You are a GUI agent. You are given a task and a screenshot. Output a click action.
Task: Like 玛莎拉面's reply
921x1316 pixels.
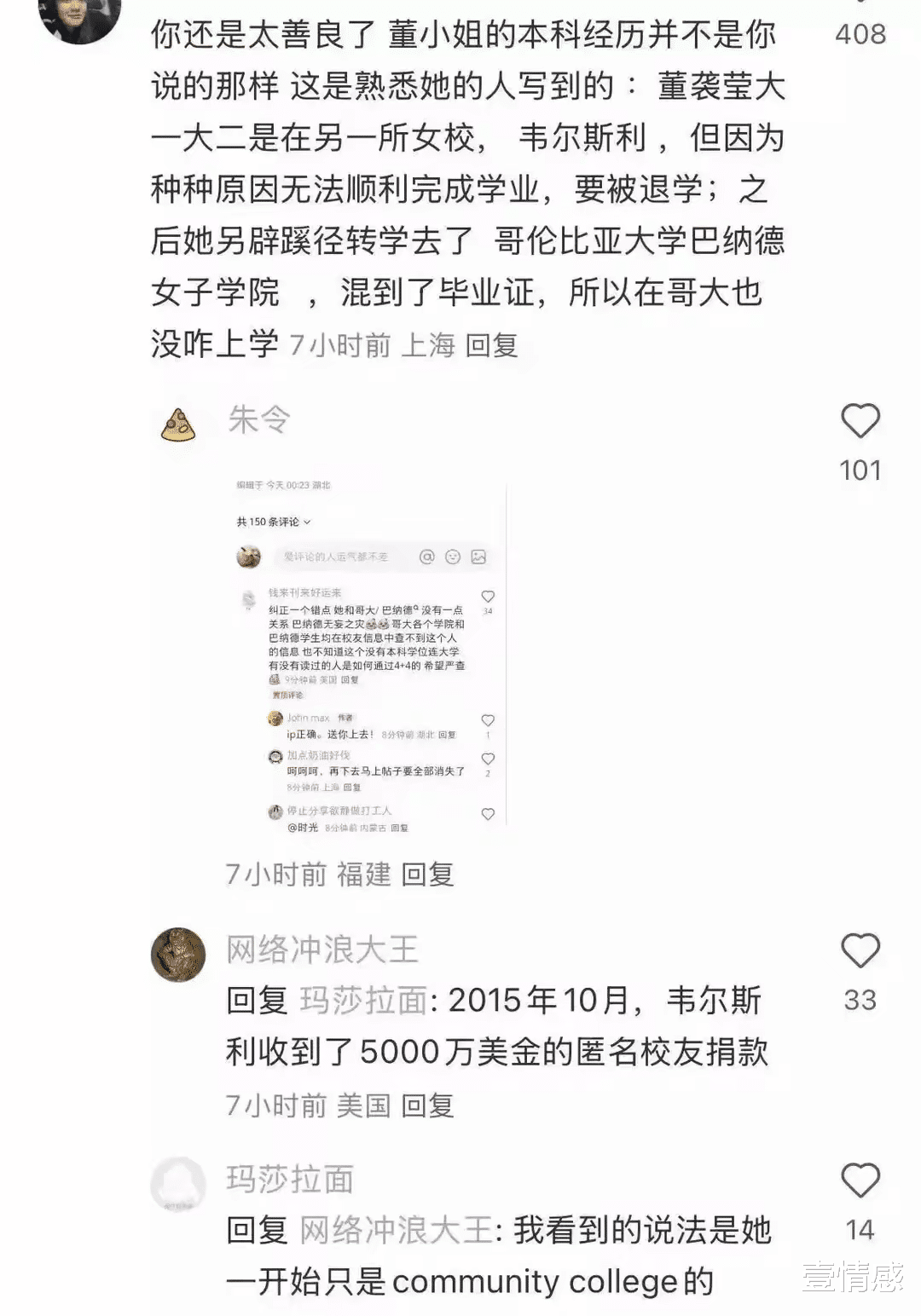[860, 1180]
